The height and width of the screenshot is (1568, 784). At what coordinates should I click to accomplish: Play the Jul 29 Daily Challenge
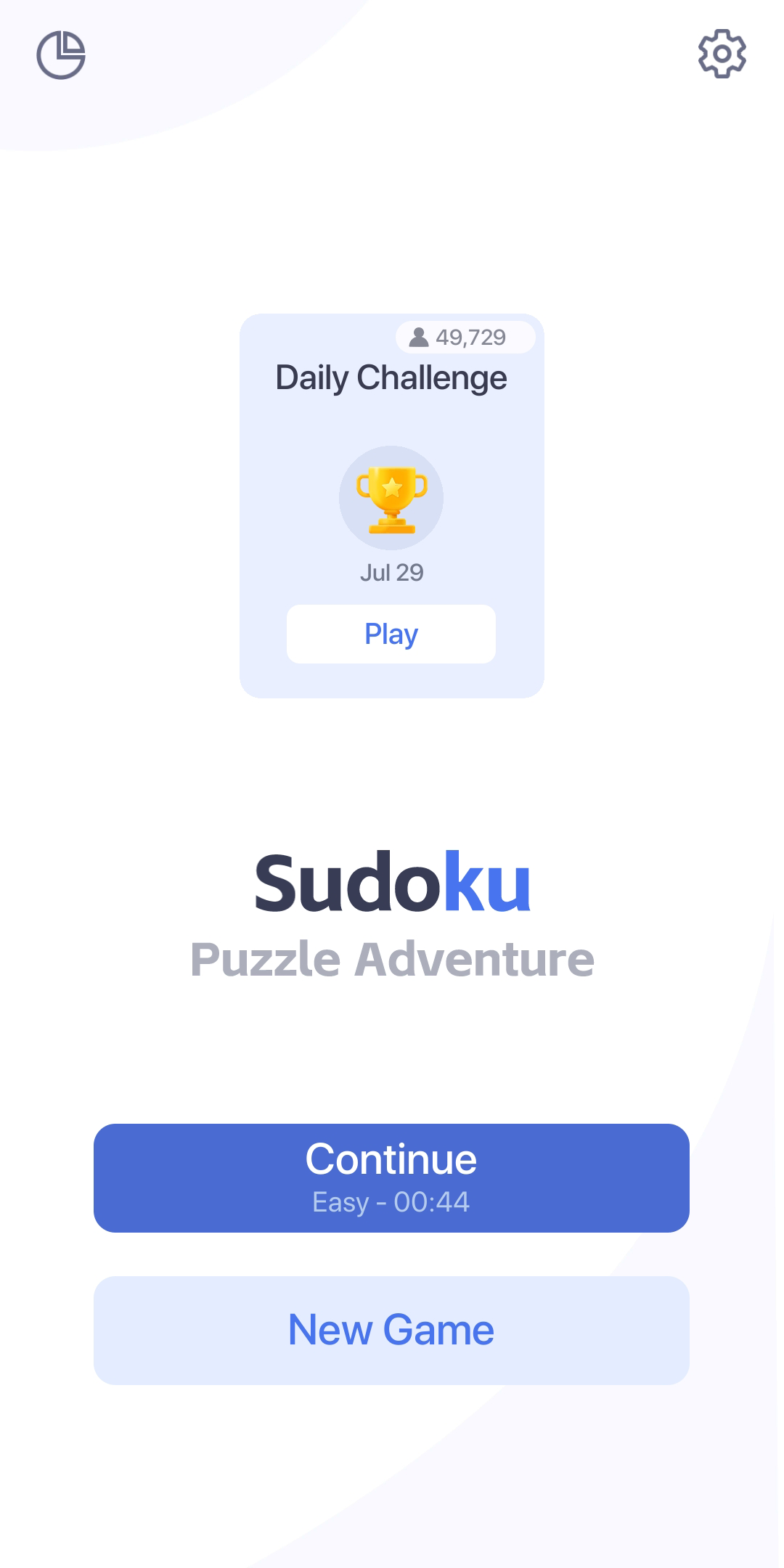[391, 634]
